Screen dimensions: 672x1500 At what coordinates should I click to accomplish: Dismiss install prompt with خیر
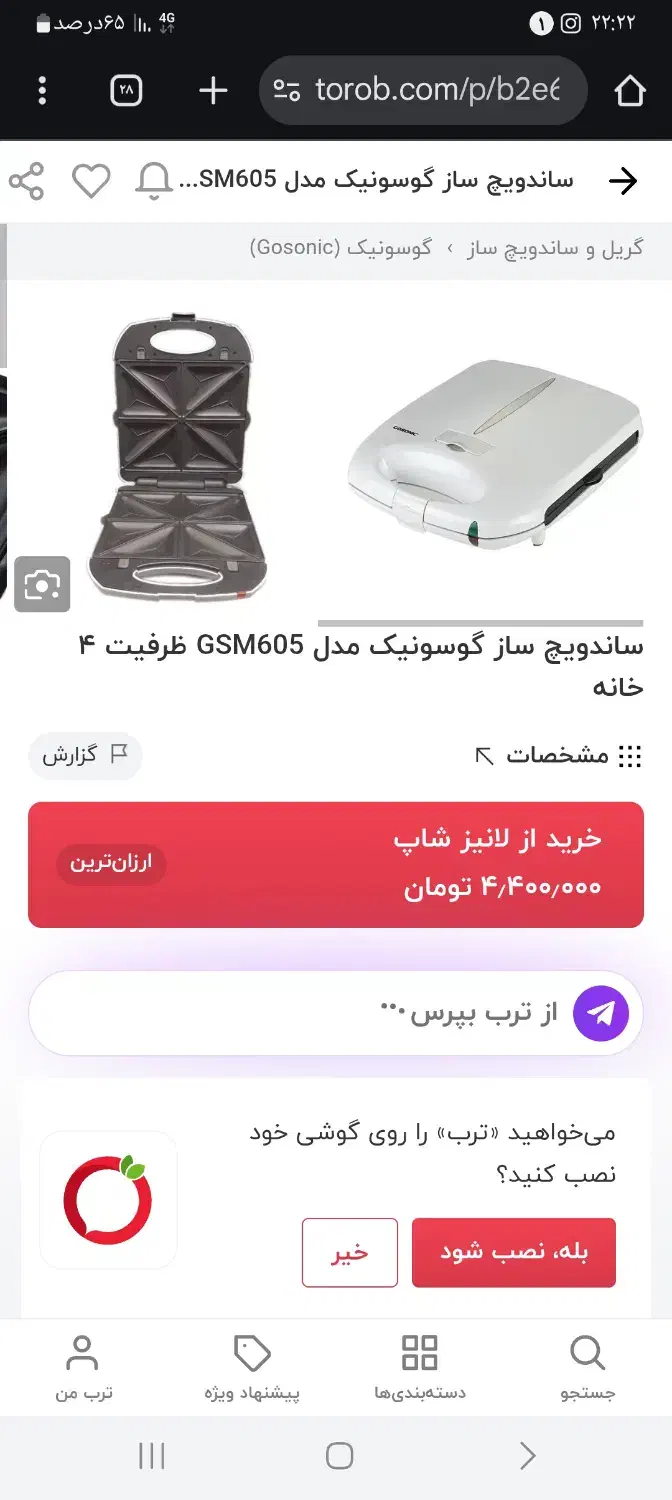pyautogui.click(x=350, y=1252)
